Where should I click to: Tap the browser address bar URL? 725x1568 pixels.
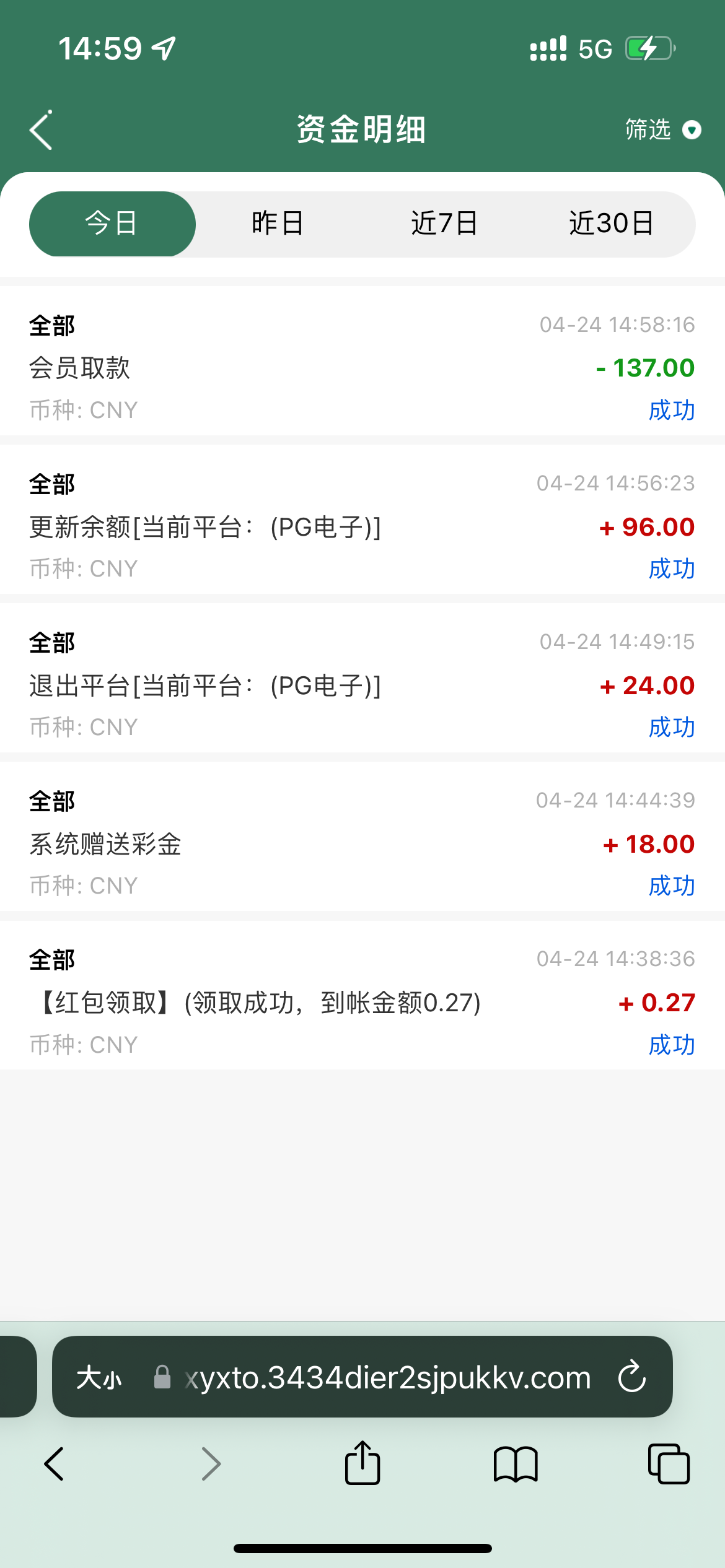[x=387, y=1377]
